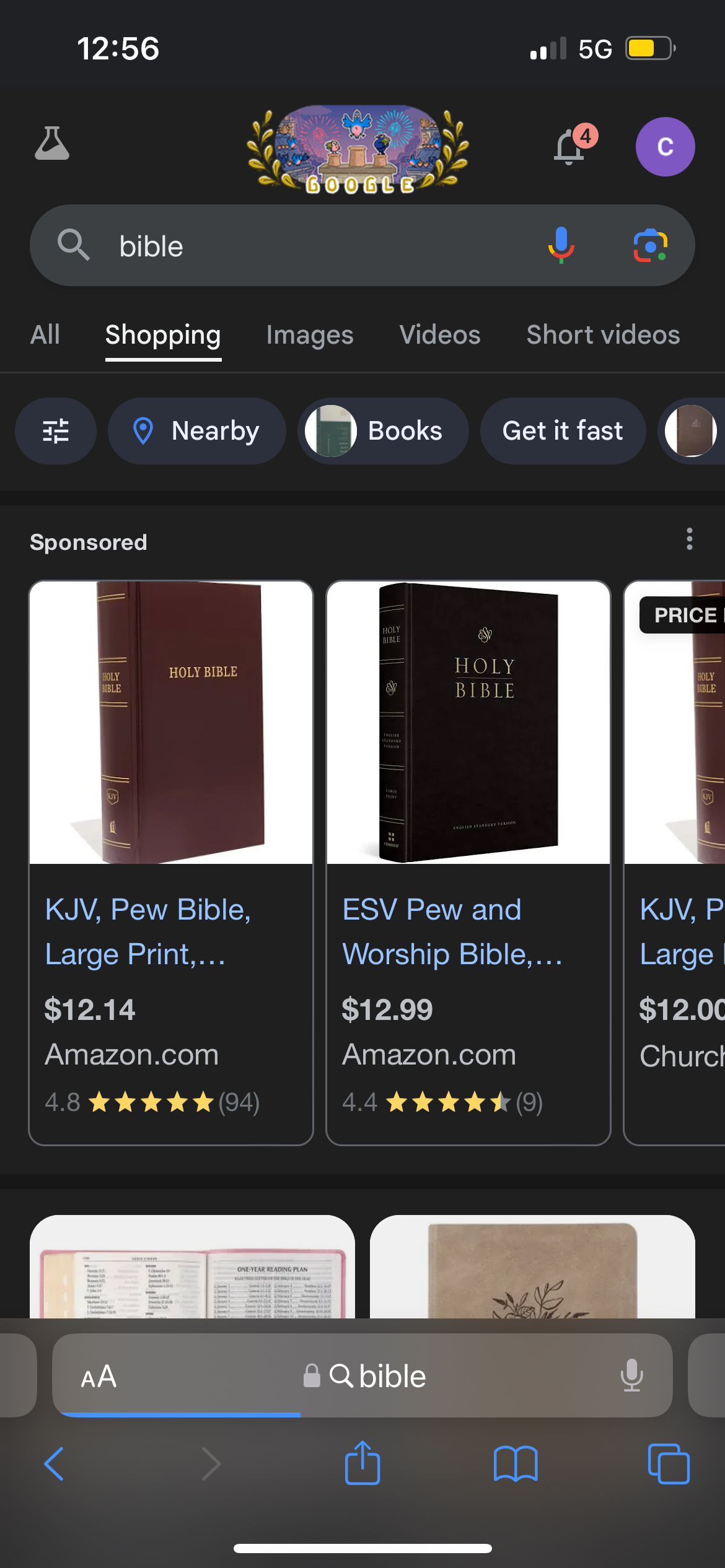
Task: Open KJV Pew Bible $12.14 Amazon listing
Action: coord(171,862)
